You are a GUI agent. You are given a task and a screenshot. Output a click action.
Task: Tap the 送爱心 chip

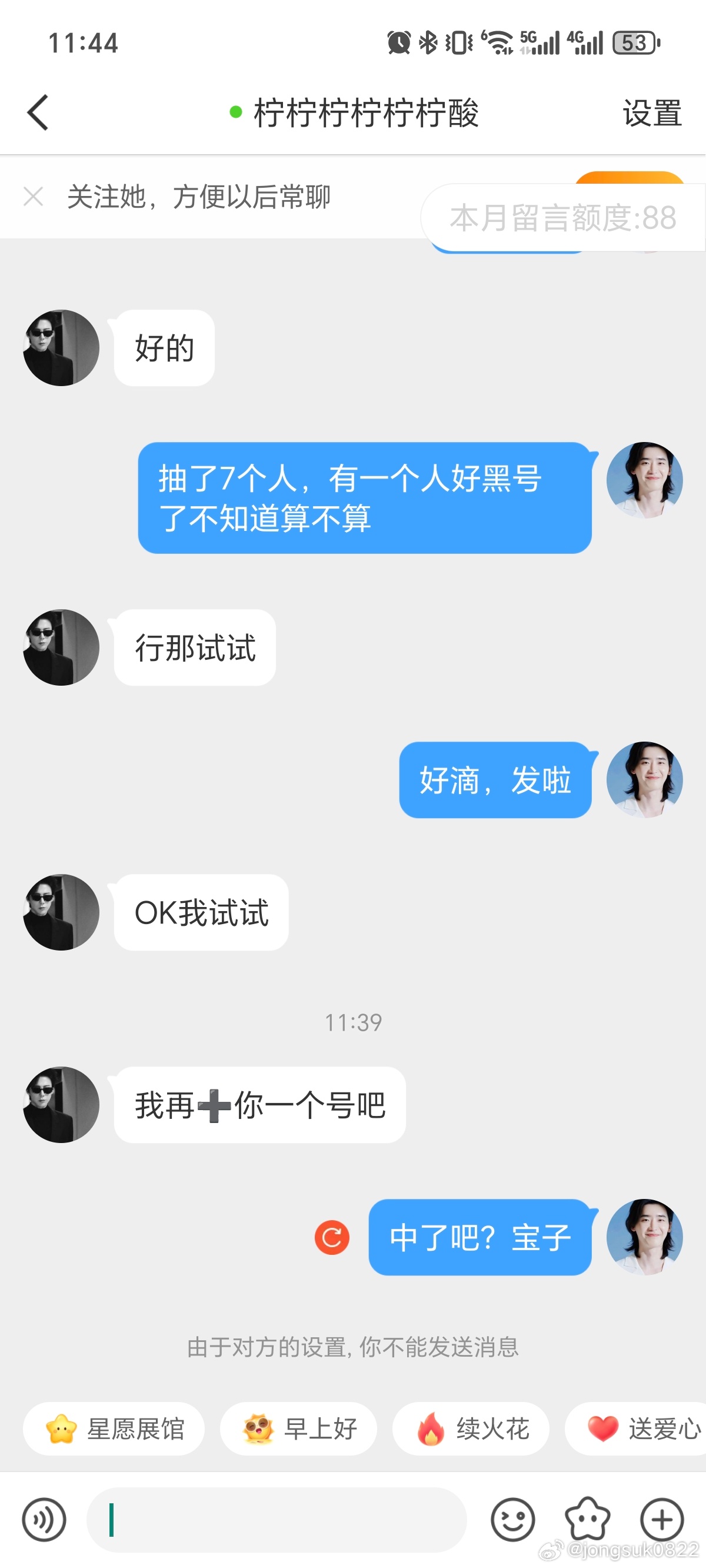pos(639,1429)
